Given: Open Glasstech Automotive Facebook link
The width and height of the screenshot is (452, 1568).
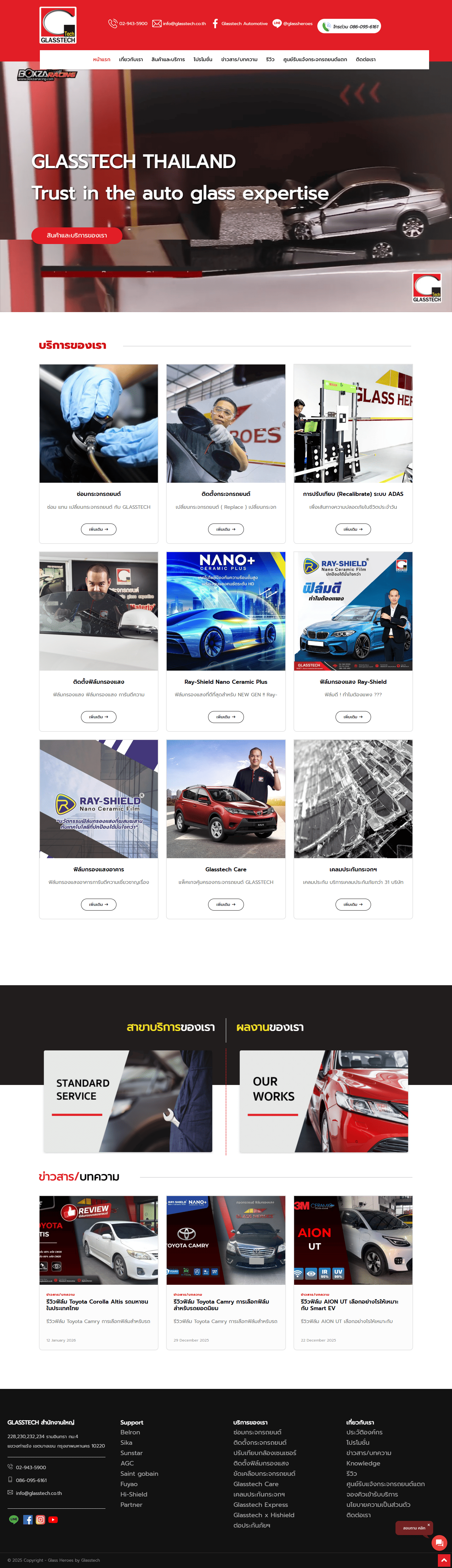Looking at the screenshot, I should (239, 24).
